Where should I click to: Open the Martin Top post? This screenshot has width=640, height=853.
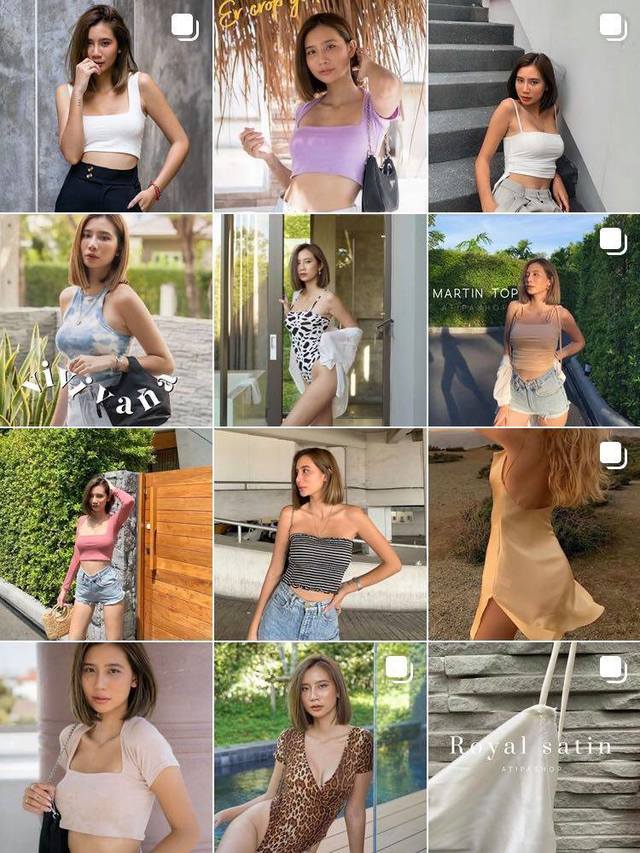[x=533, y=320]
